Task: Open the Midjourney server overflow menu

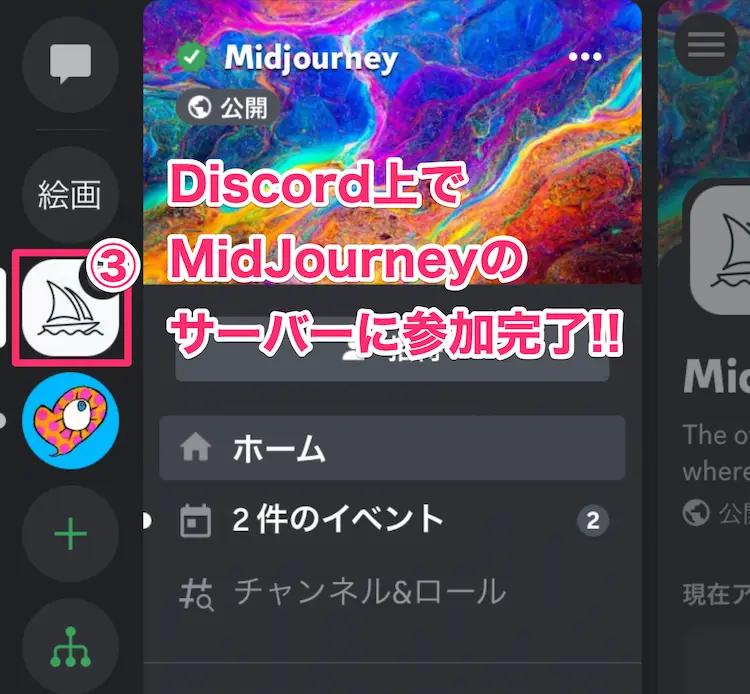Action: click(585, 57)
